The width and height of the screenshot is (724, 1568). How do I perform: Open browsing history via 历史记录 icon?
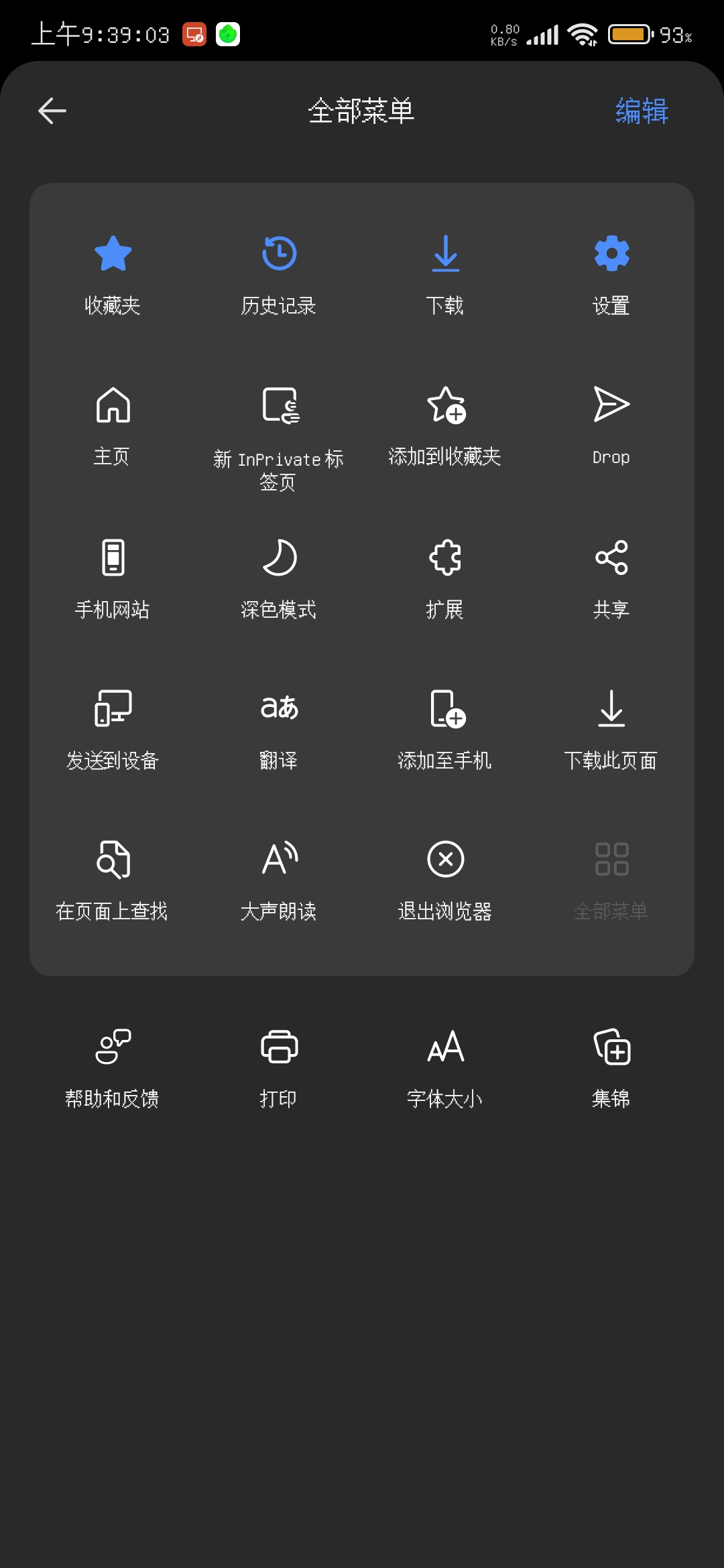coord(279,271)
